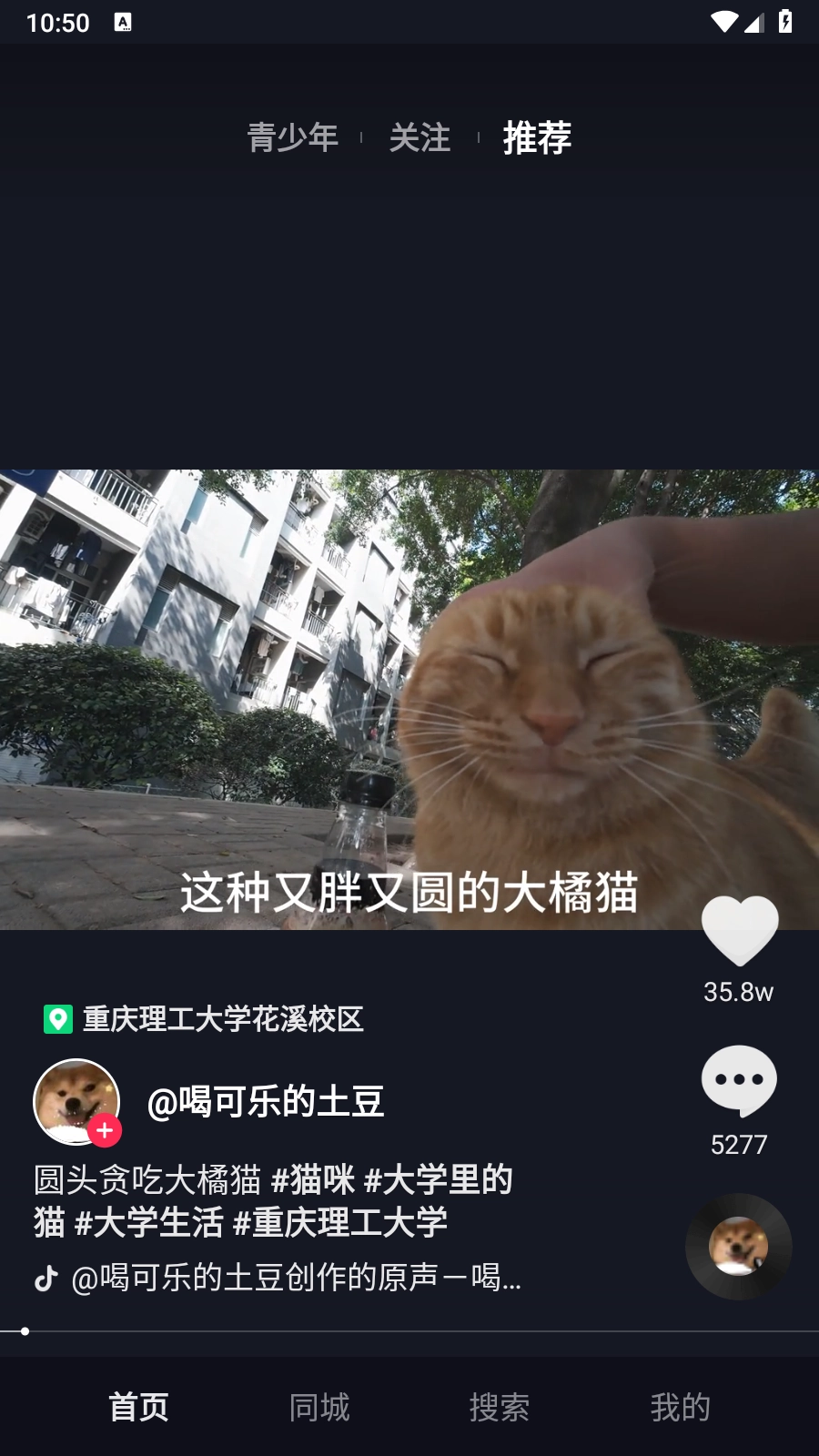Image resolution: width=819 pixels, height=1456 pixels.
Task: Click the location pin icon next to campus name
Action: click(58, 1020)
